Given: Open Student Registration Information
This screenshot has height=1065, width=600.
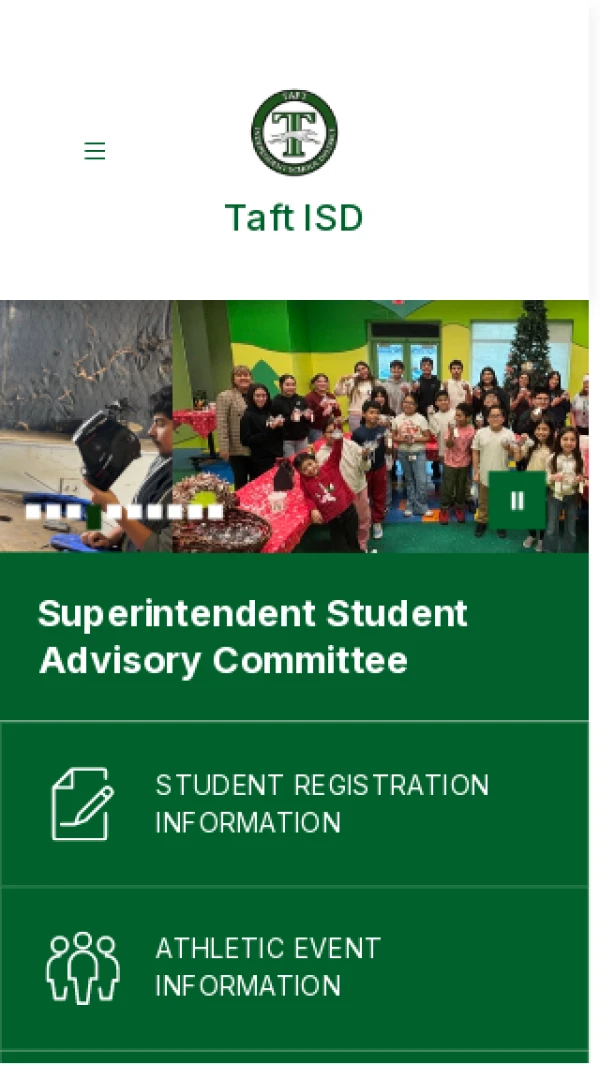Looking at the screenshot, I should [321, 804].
